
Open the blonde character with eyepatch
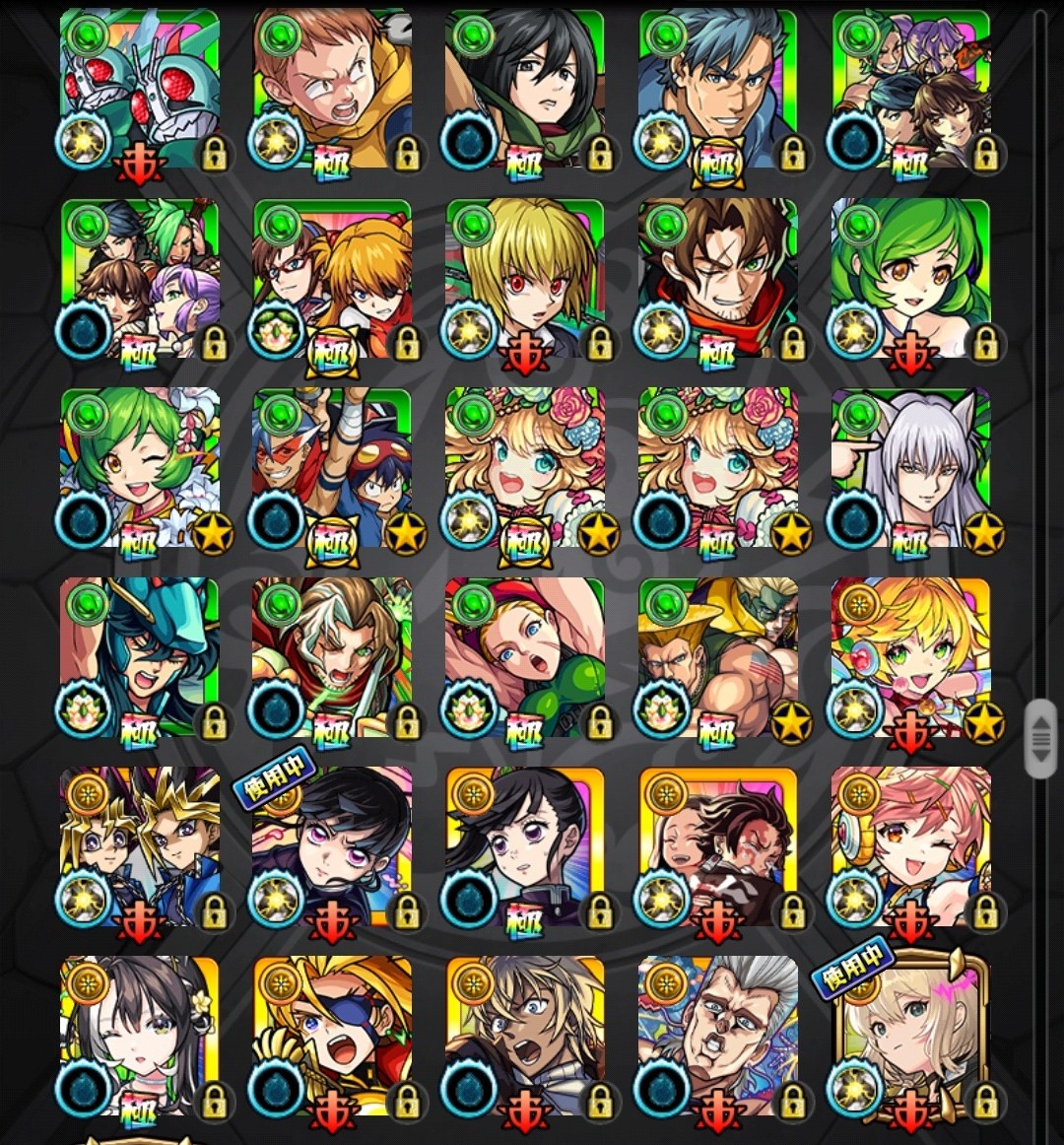(x=333, y=1037)
